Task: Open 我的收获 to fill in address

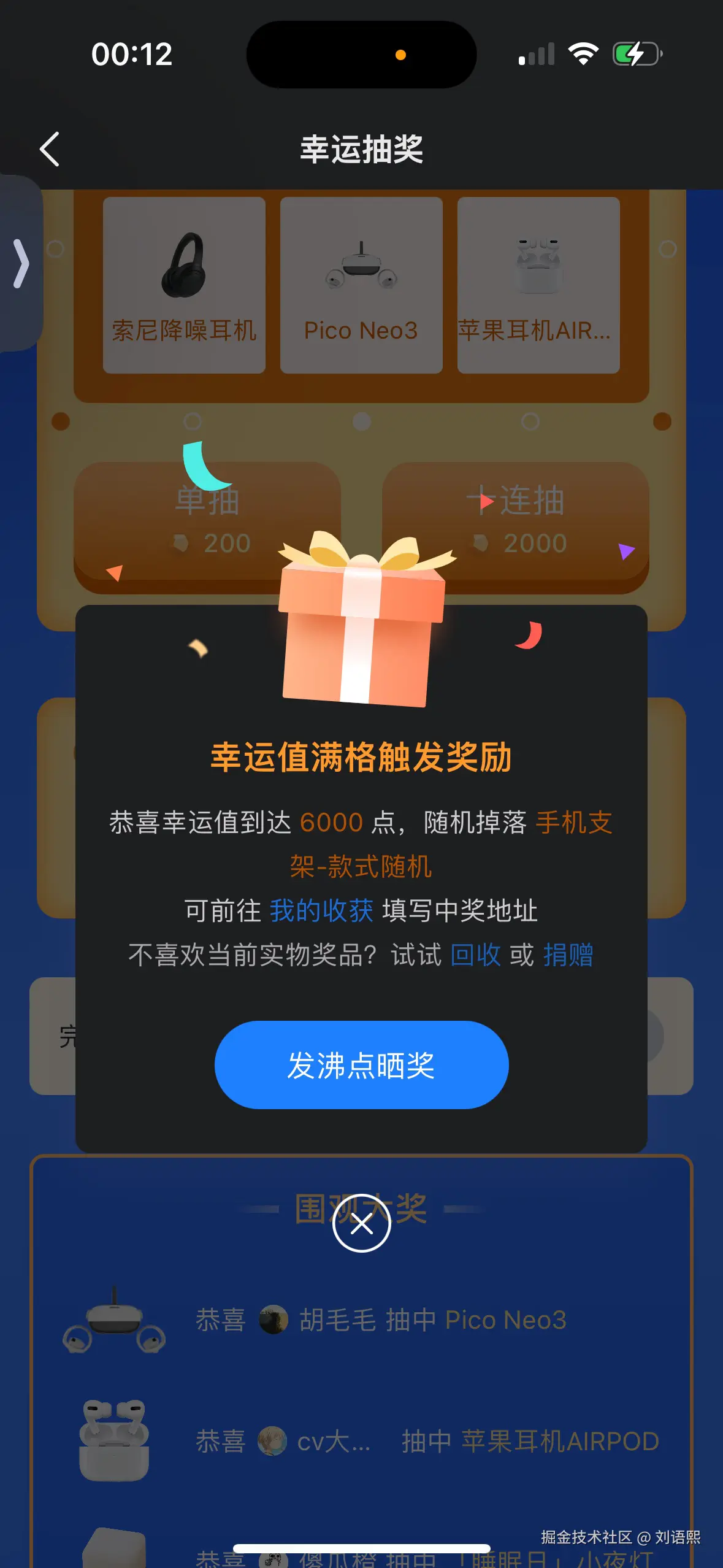Action: point(321,912)
